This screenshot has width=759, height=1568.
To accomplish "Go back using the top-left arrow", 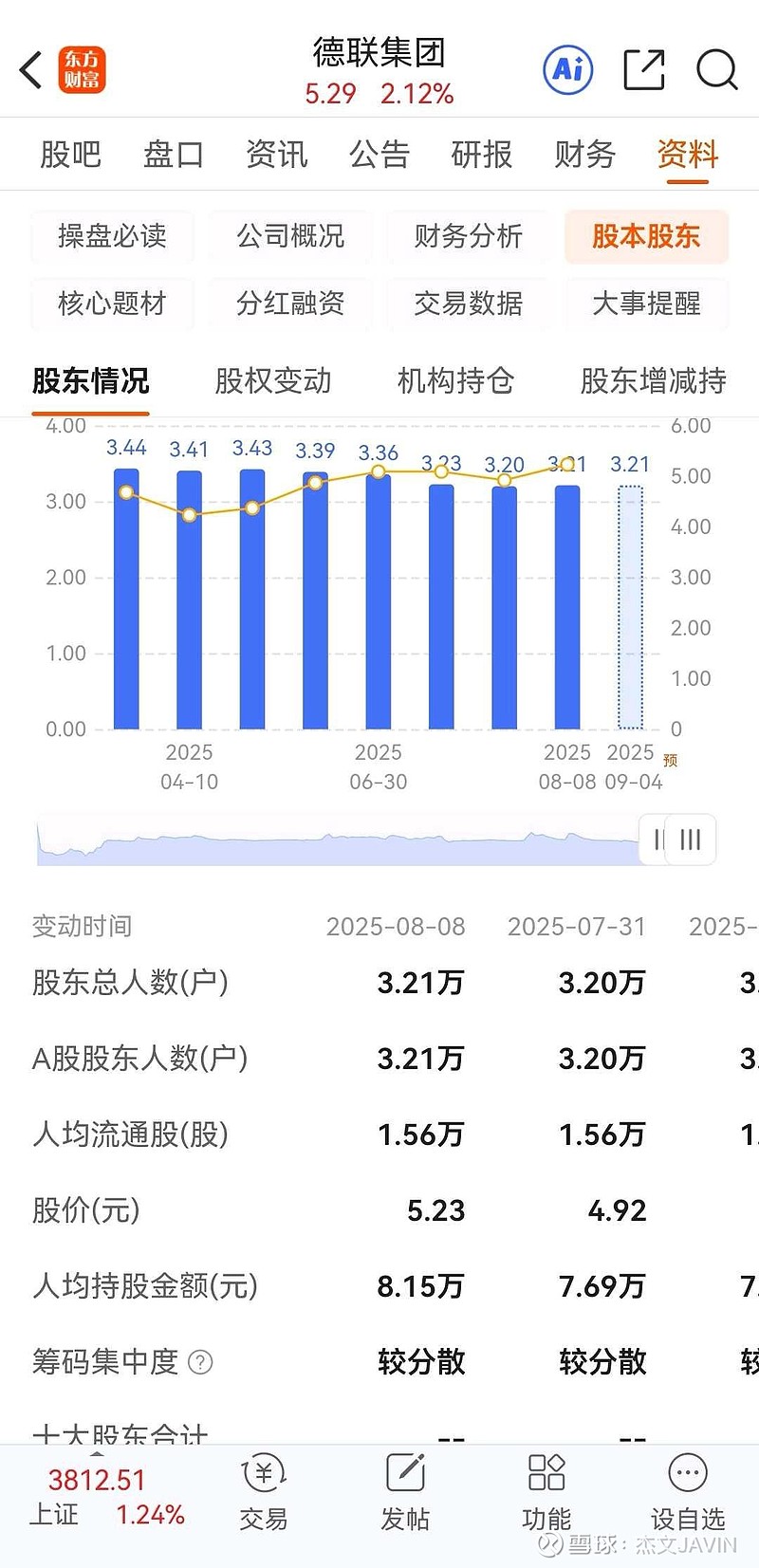I will tap(31, 70).
